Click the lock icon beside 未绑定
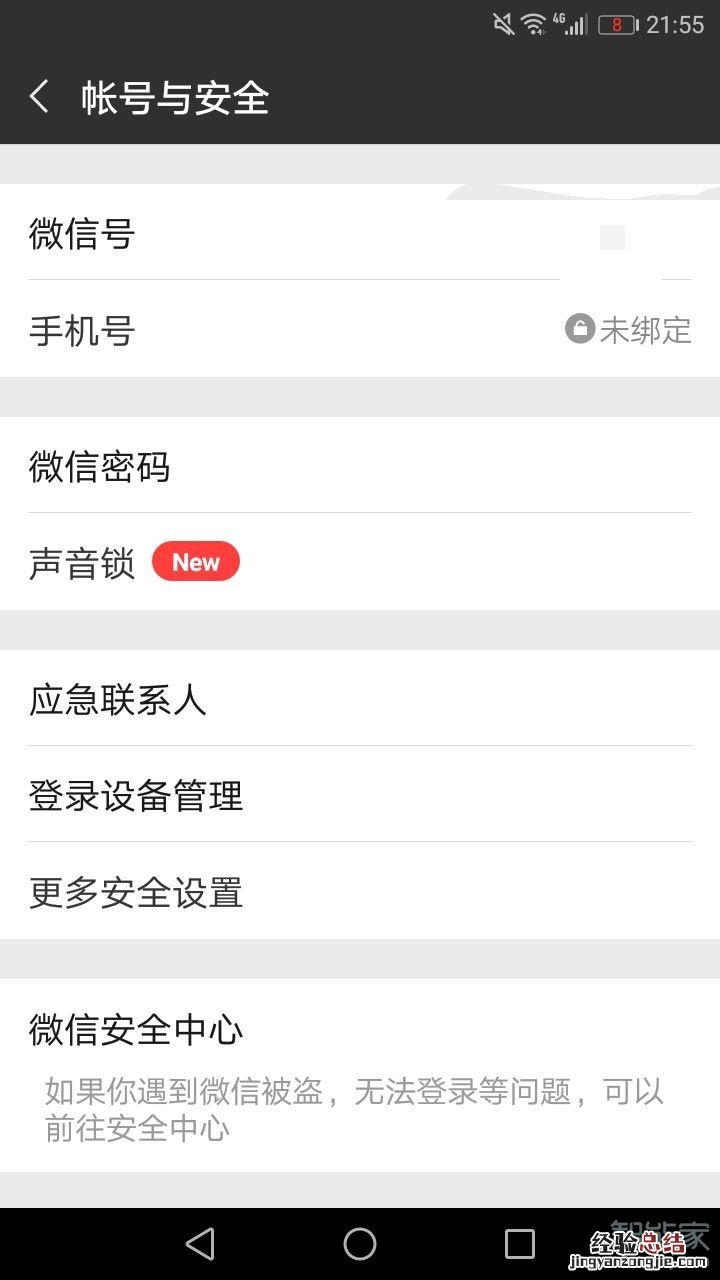Image resolution: width=720 pixels, height=1280 pixels. [x=578, y=330]
